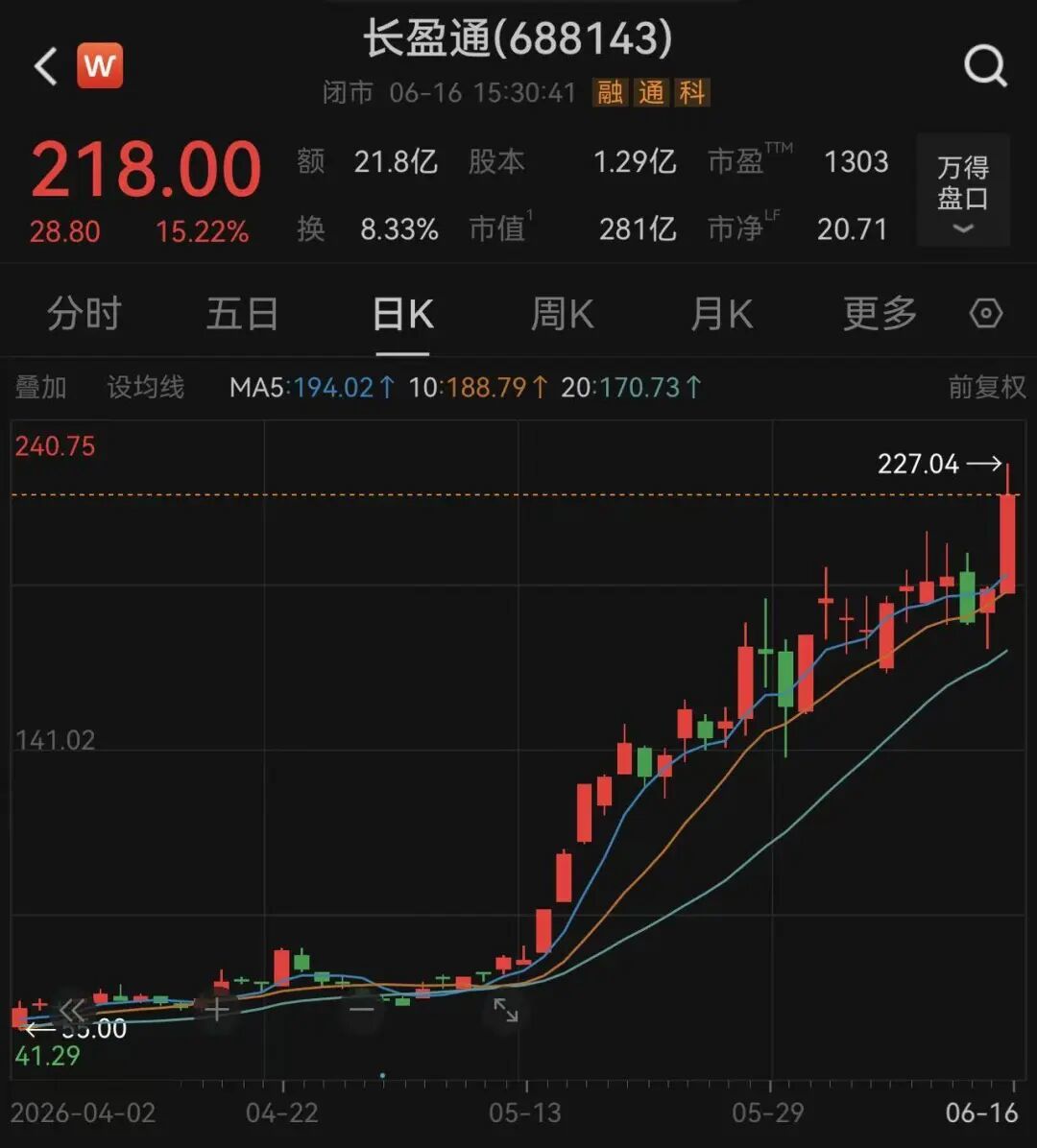1037x1148 pixels.
Task: Switch to the 周K chart
Action: pos(562,314)
